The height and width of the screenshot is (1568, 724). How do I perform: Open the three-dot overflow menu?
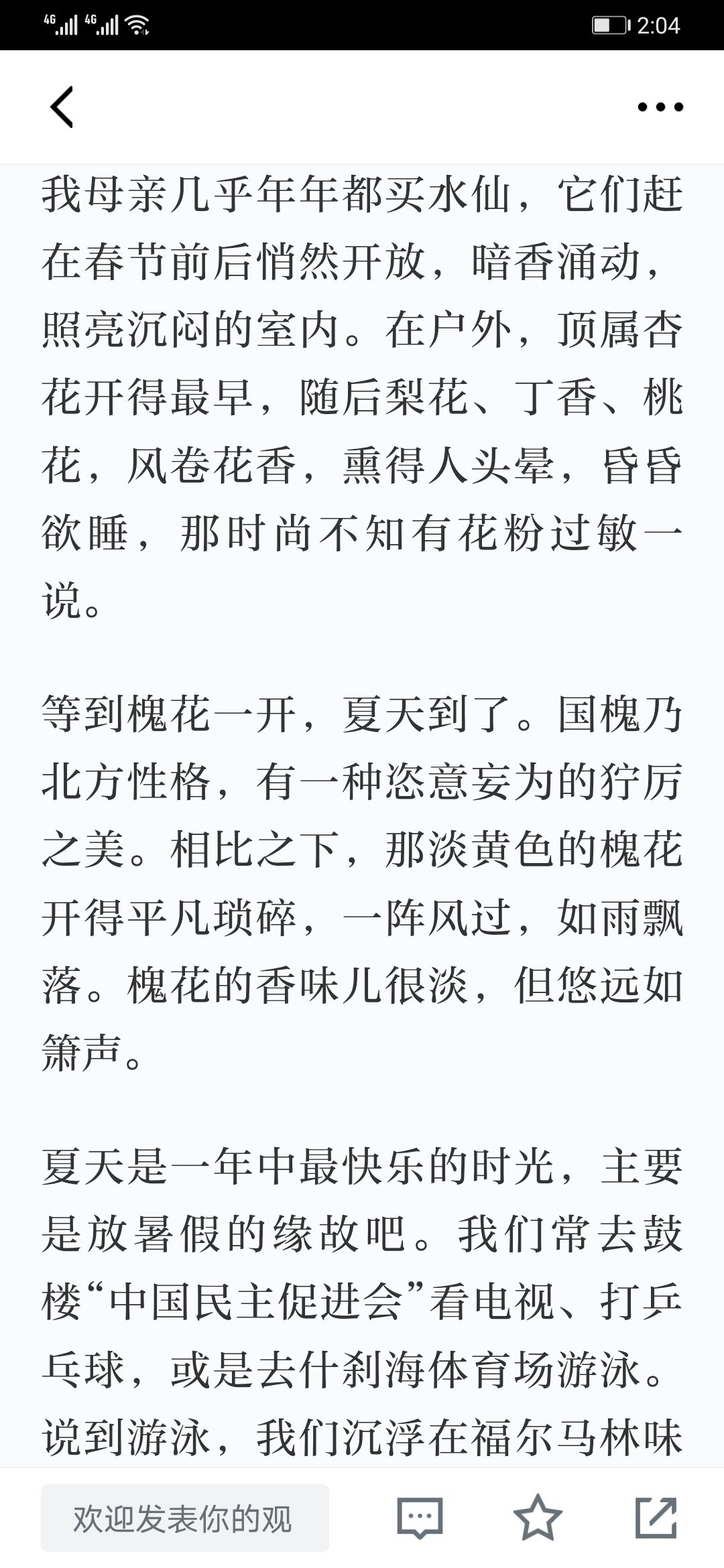tap(660, 107)
